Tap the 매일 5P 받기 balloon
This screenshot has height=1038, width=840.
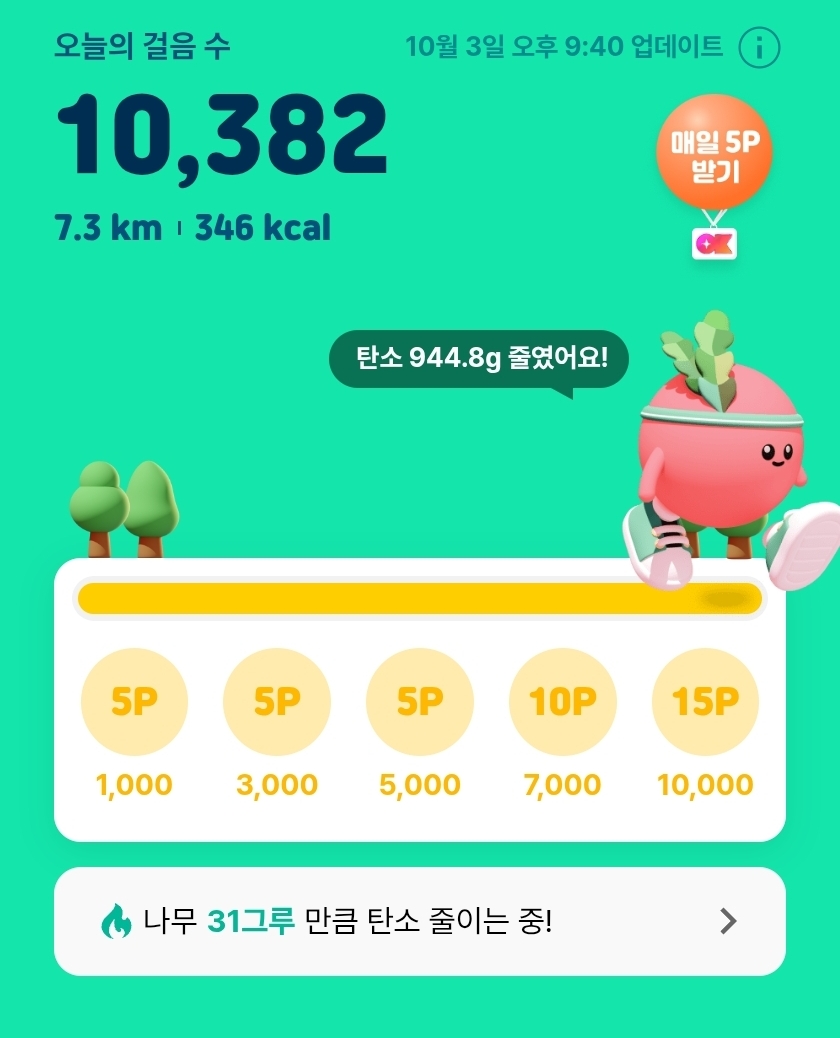point(714,152)
